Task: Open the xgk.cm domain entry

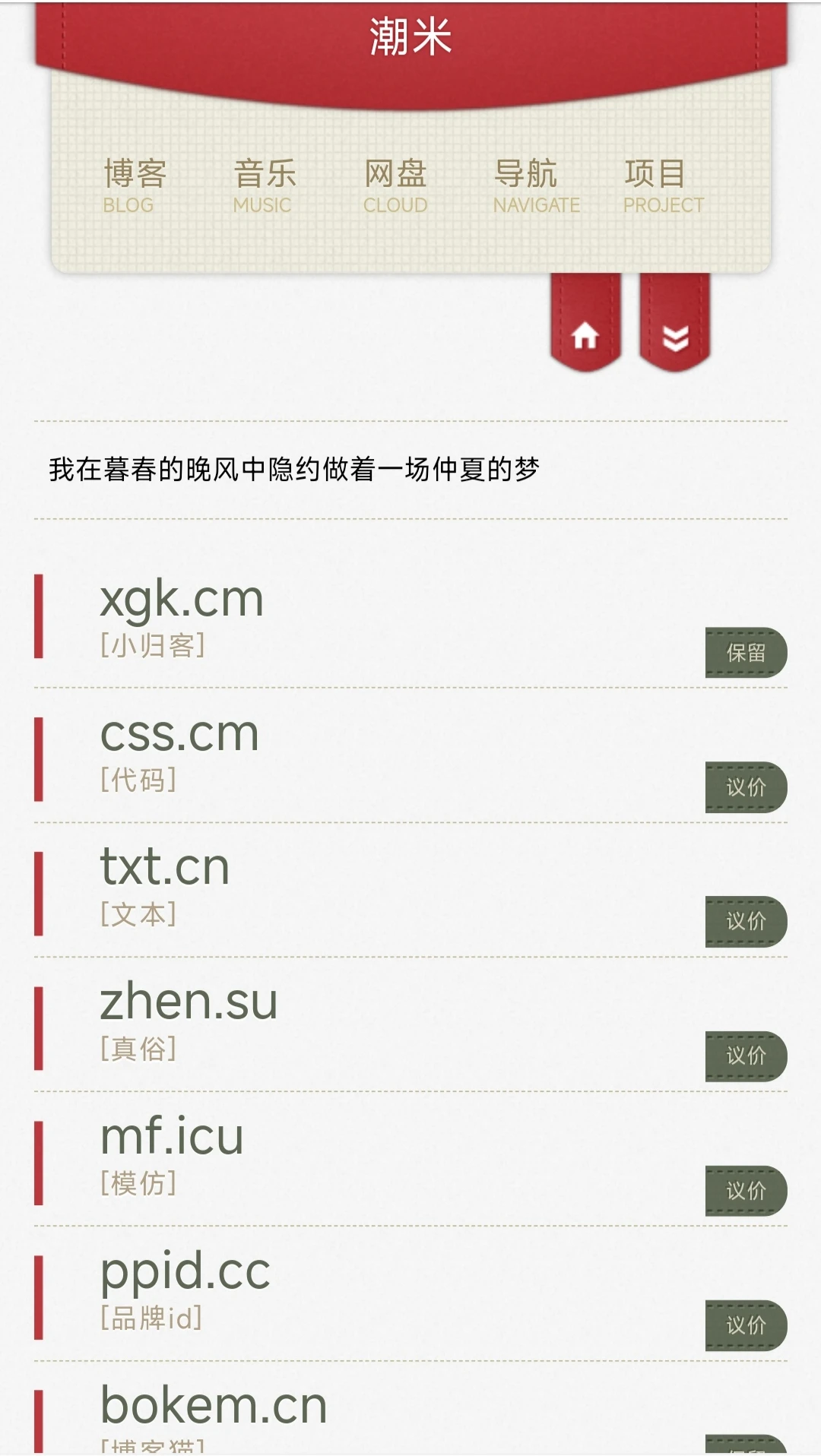Action: pyautogui.click(x=182, y=600)
